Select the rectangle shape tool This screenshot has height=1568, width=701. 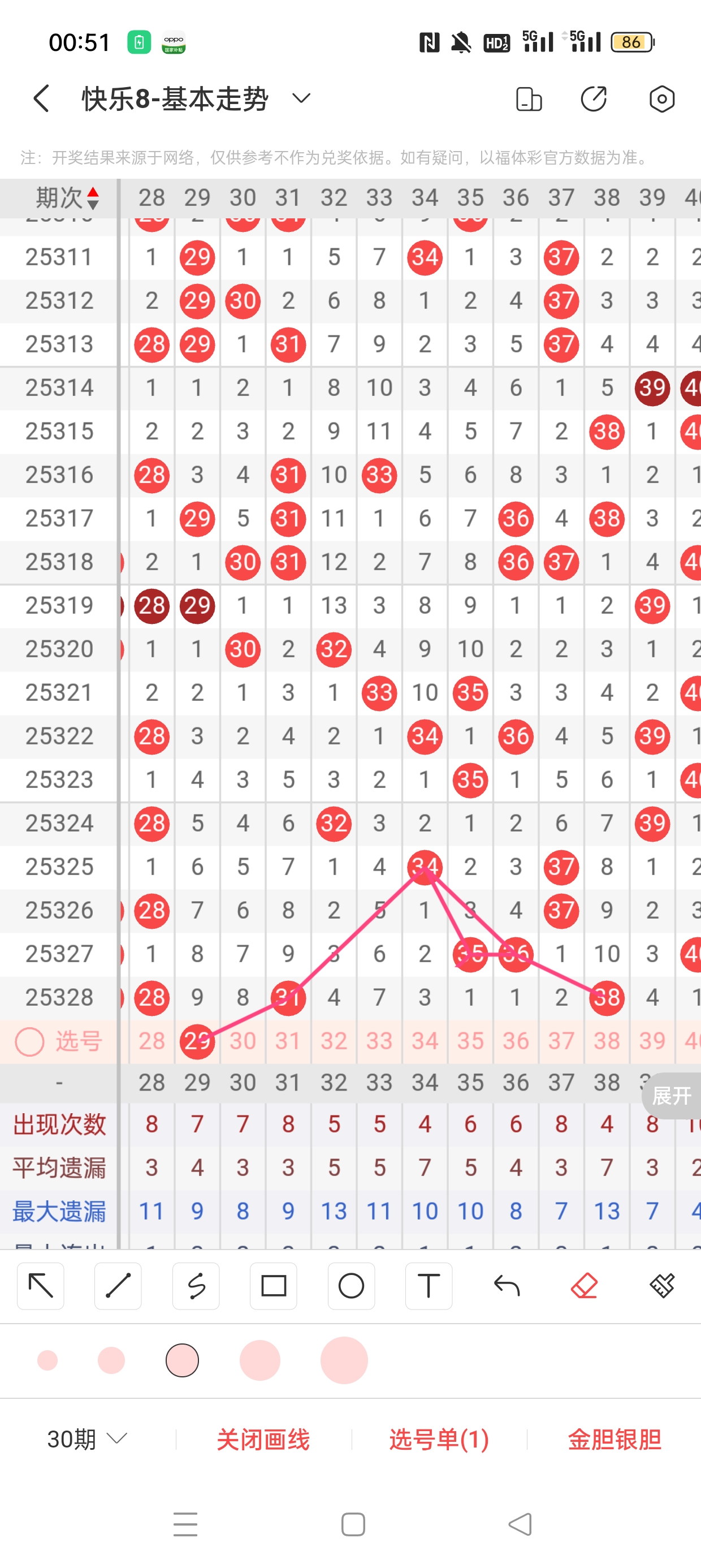click(273, 1286)
